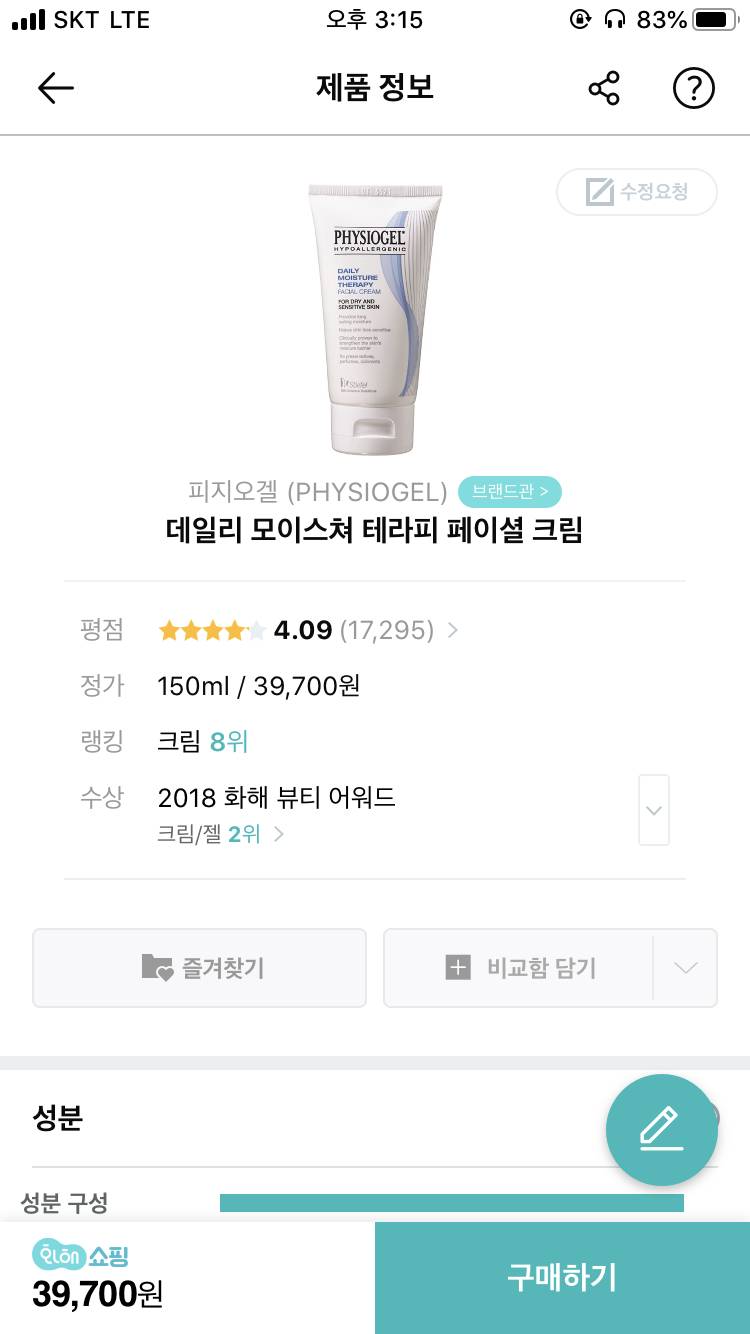Open sharing options via the share icon

point(606,88)
